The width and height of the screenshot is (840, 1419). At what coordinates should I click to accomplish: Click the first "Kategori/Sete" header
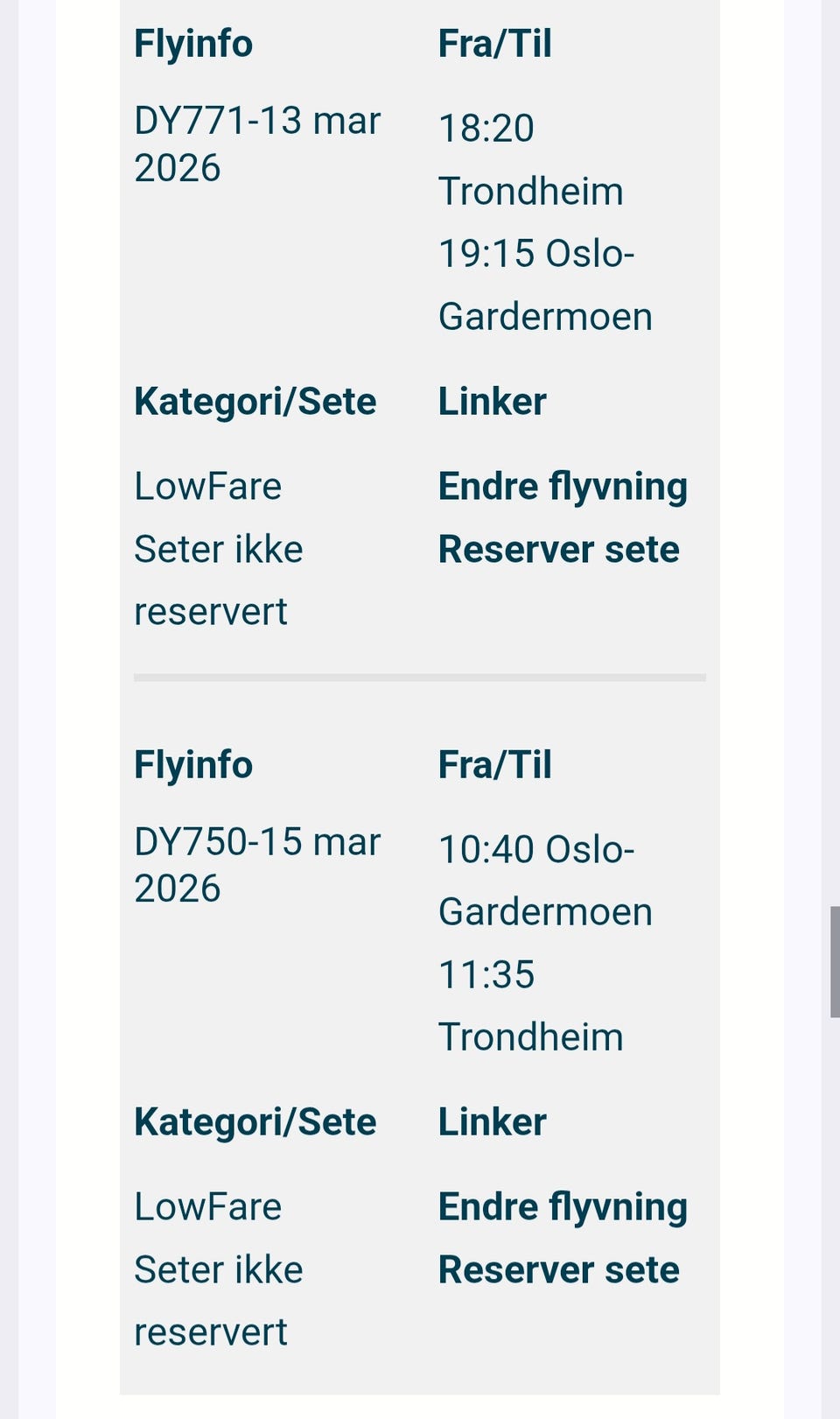tap(255, 401)
